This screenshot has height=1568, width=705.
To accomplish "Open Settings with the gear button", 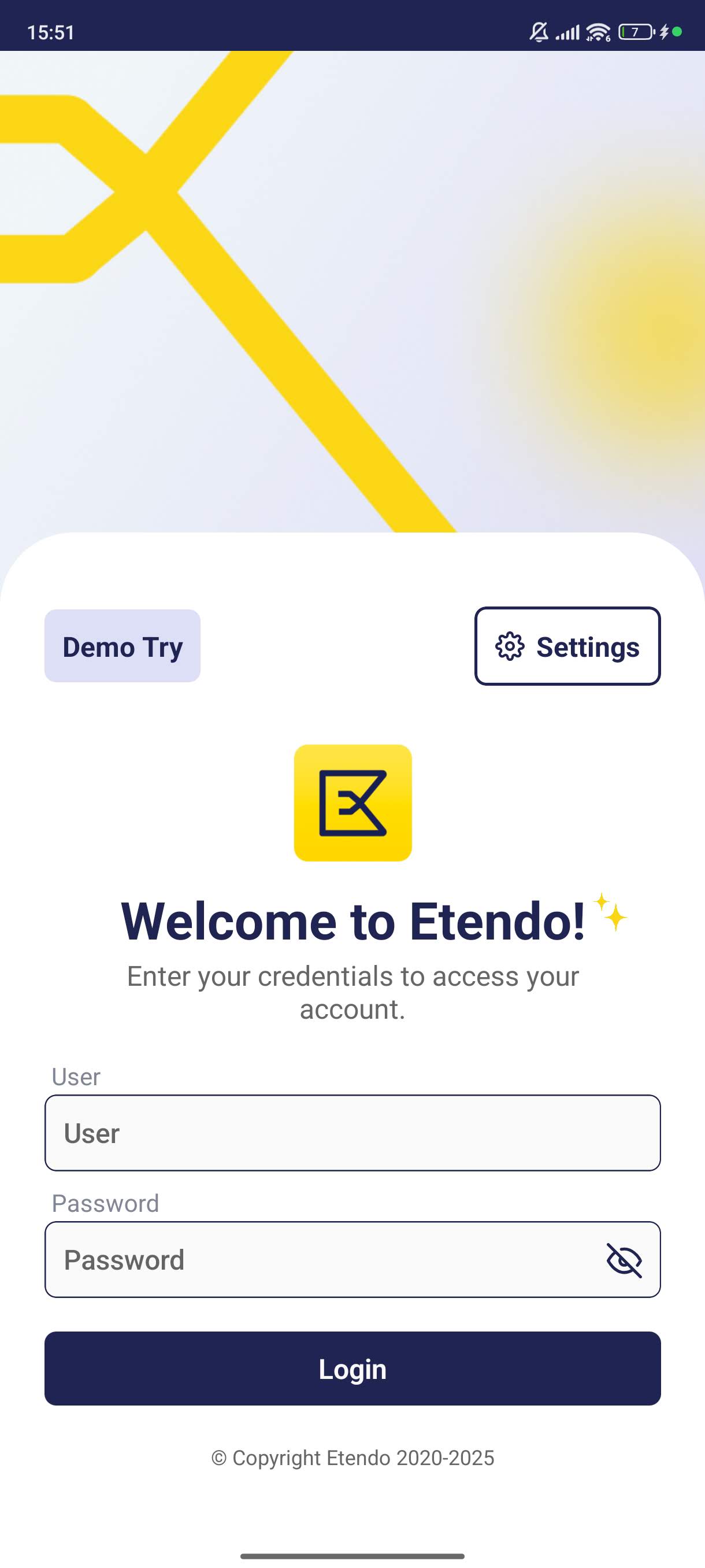I will tap(567, 646).
